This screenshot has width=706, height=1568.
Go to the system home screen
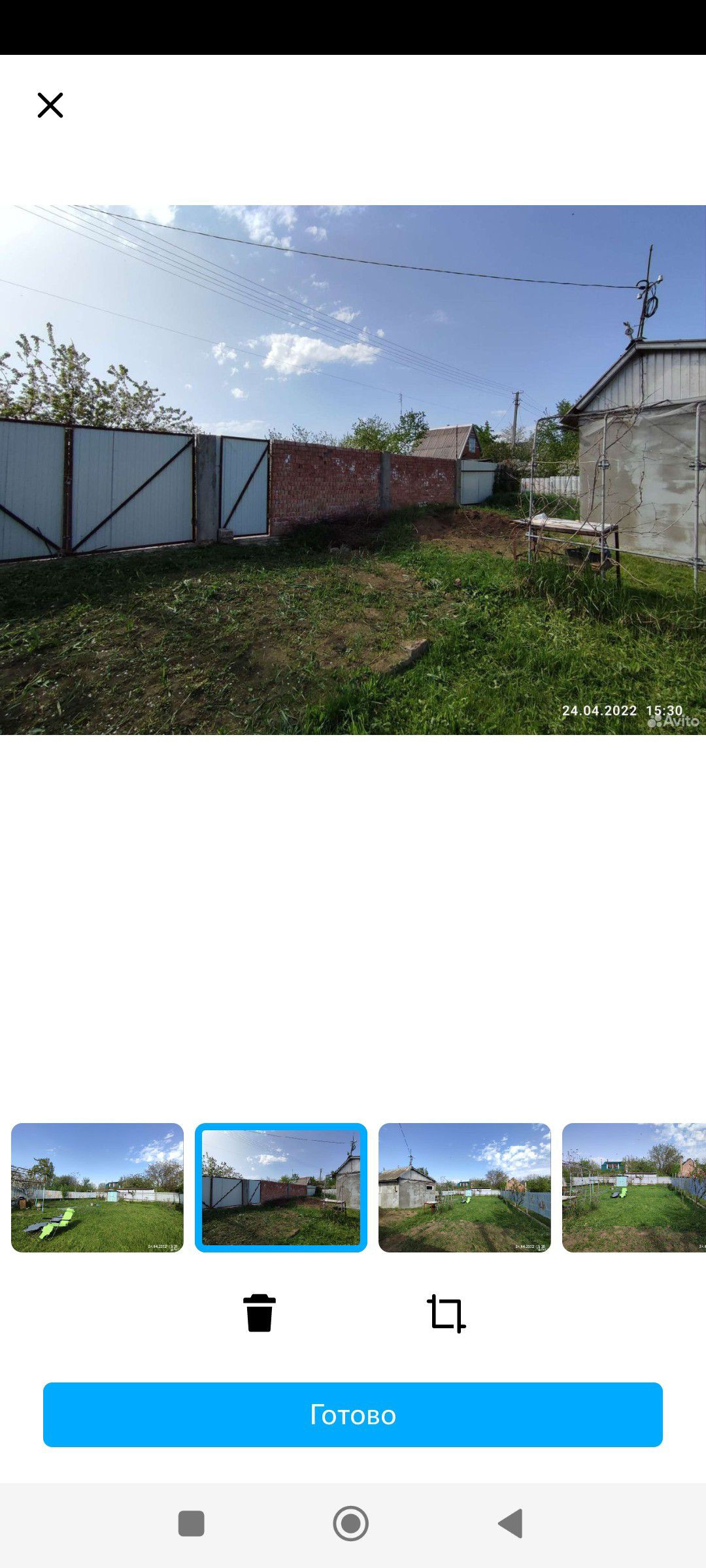coord(351,1523)
